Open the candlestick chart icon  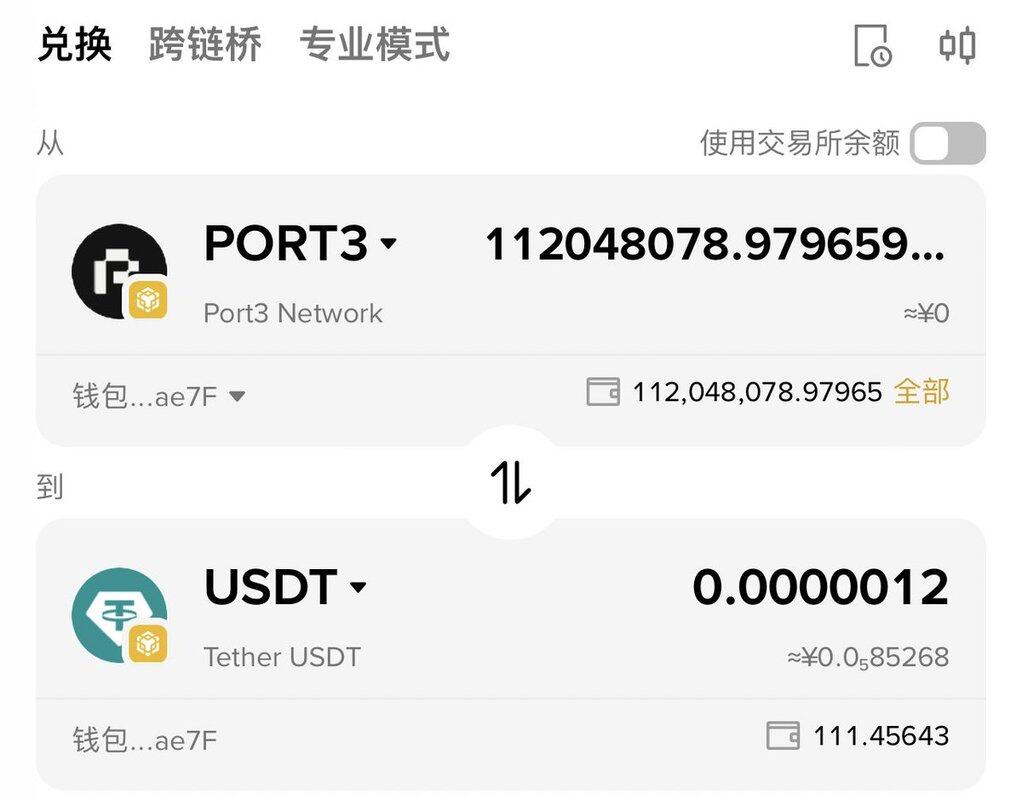point(957,46)
